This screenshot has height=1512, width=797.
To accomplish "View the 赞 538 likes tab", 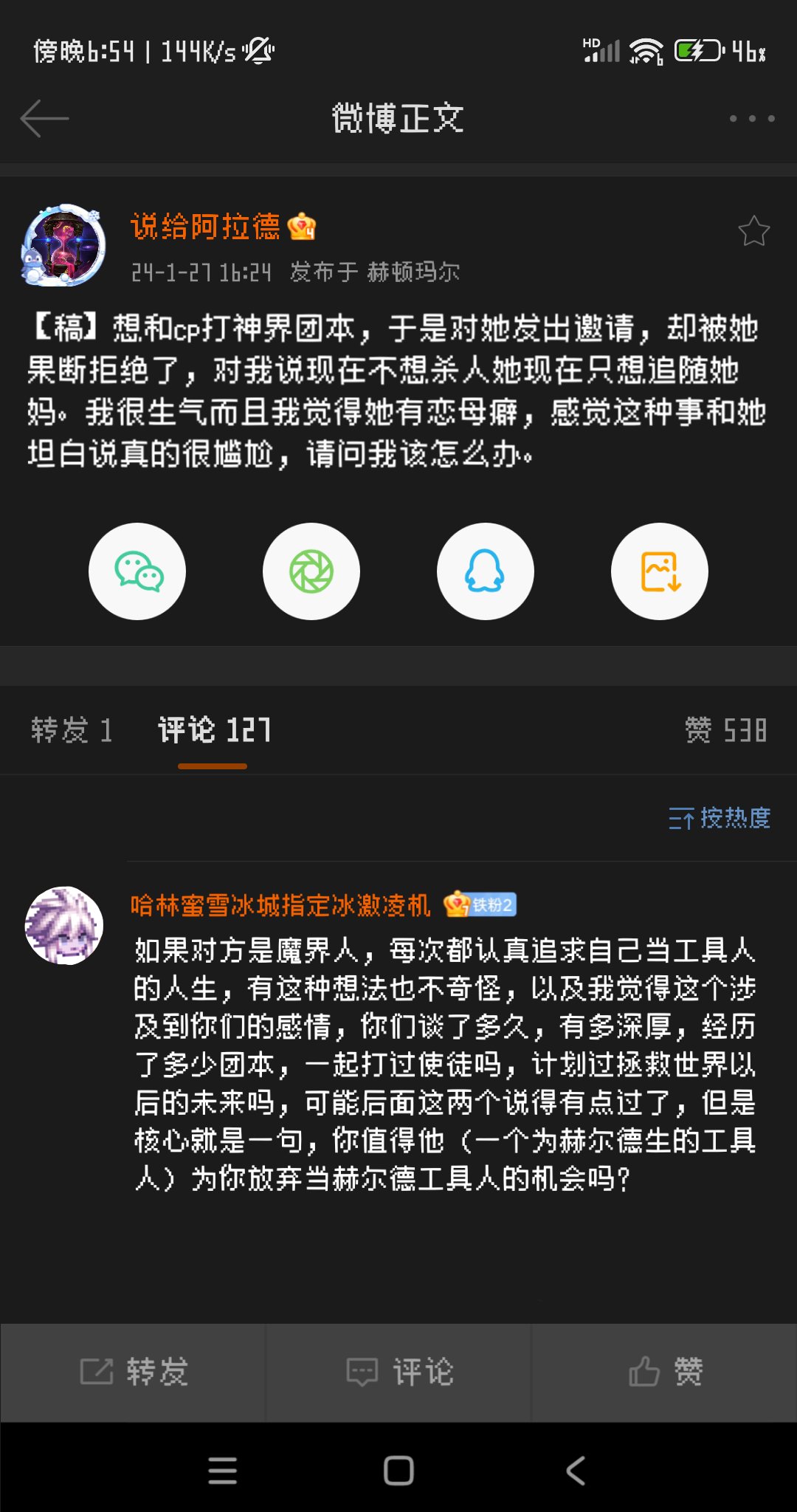I will point(726,730).
